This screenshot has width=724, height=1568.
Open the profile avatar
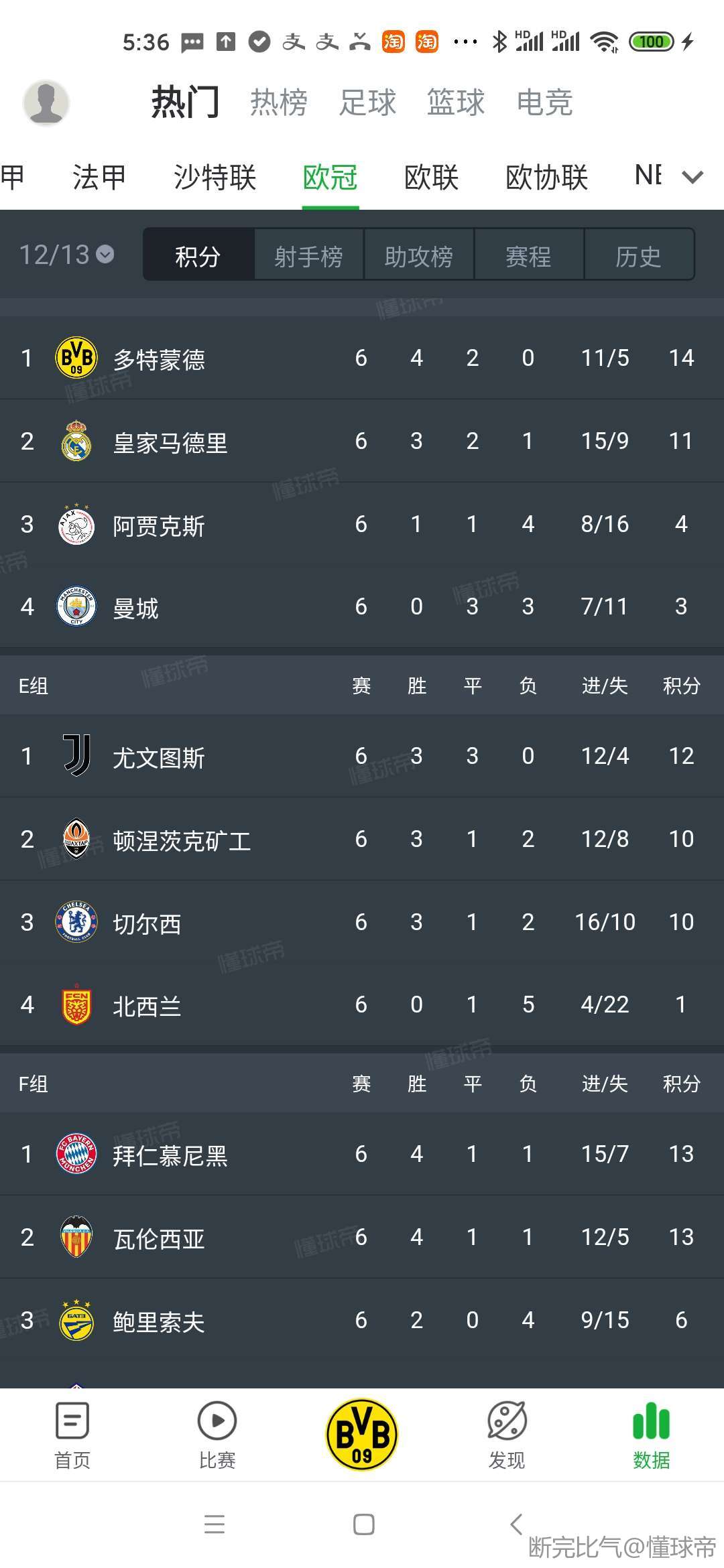46,103
